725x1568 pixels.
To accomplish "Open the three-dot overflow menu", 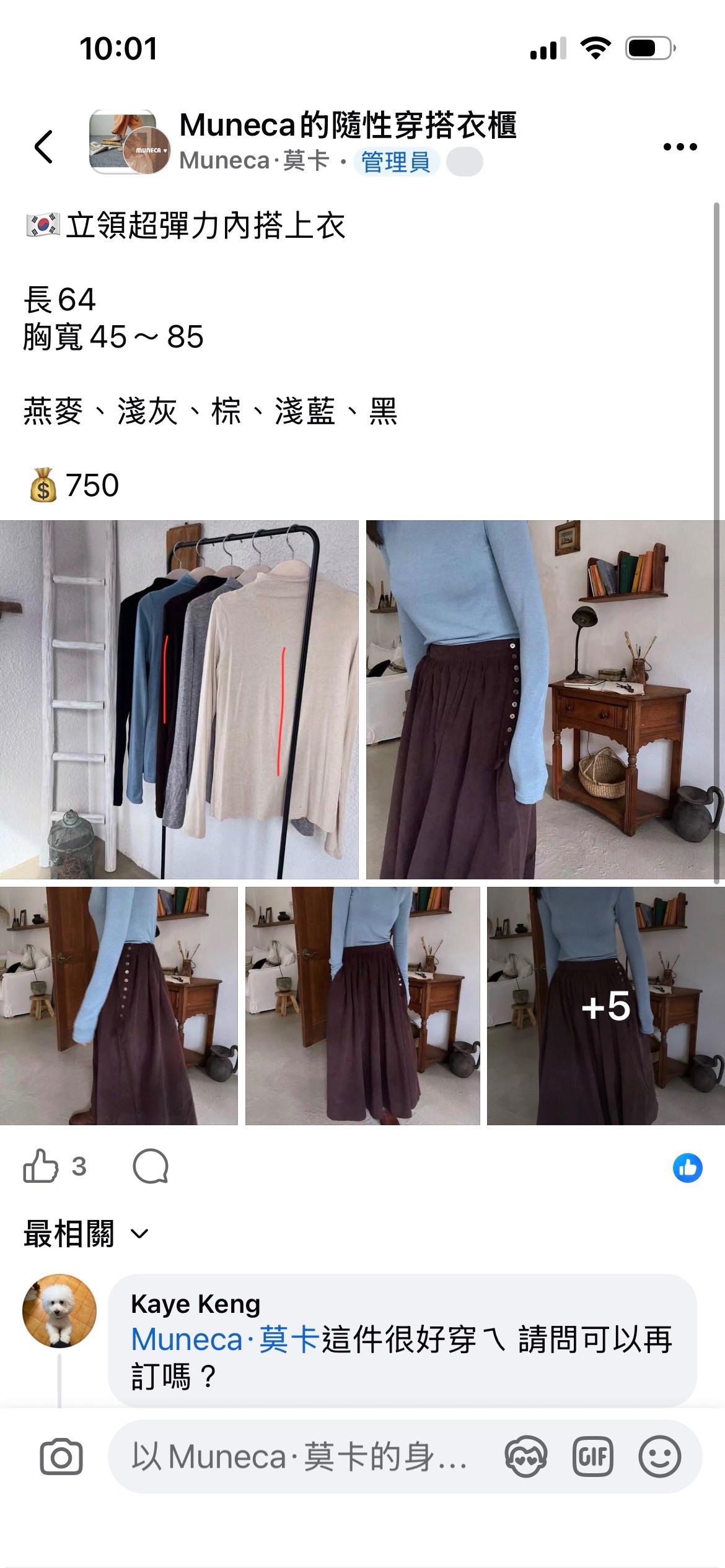I will pyautogui.click(x=680, y=147).
